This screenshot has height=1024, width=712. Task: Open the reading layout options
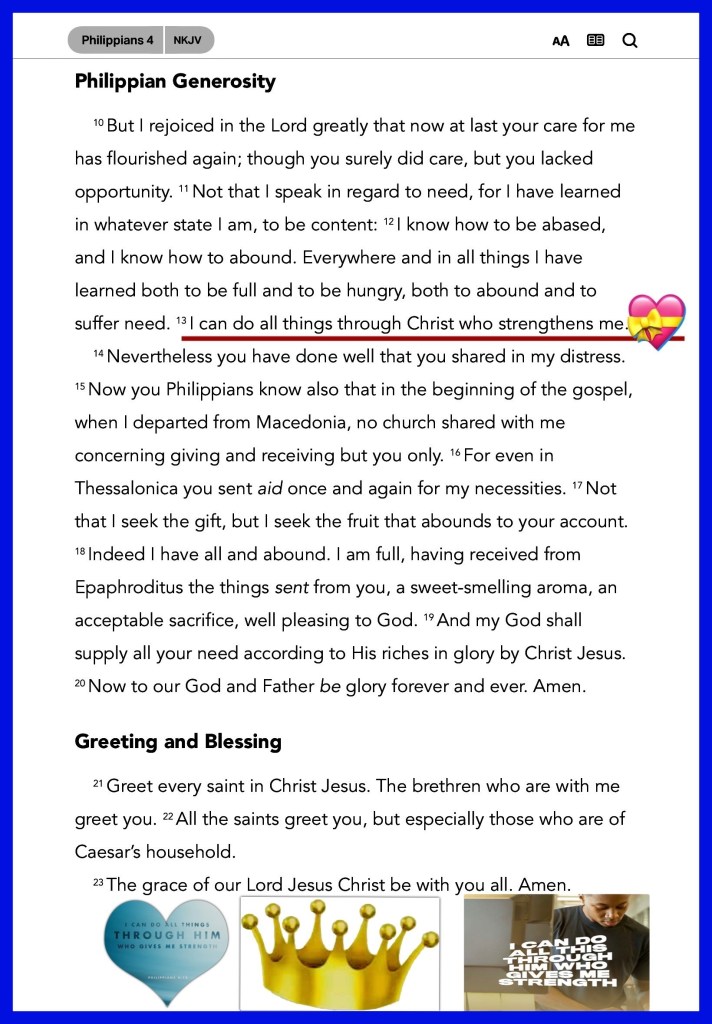[596, 41]
